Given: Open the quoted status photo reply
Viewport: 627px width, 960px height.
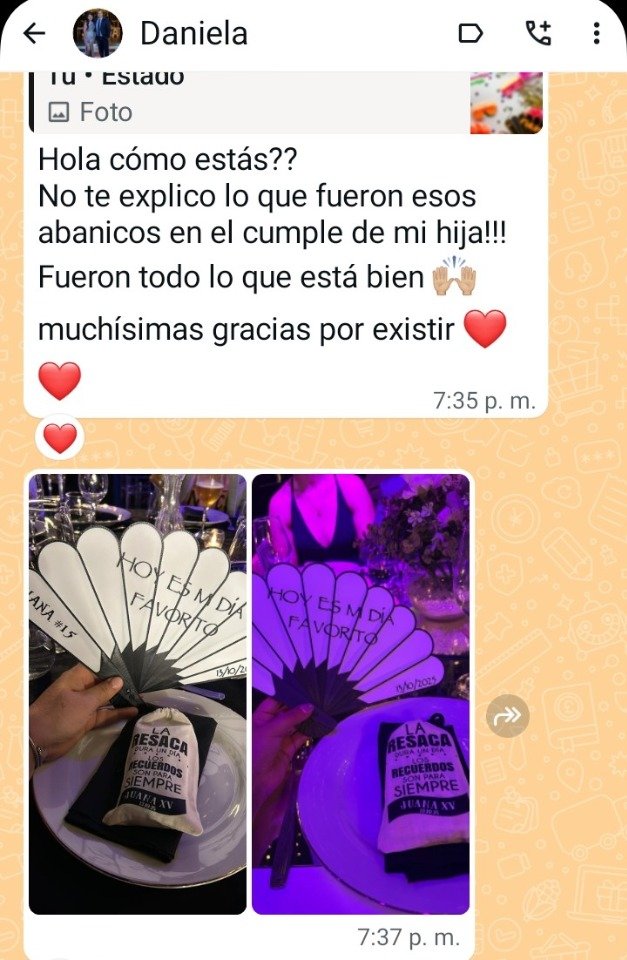Looking at the screenshot, I should point(287,102).
